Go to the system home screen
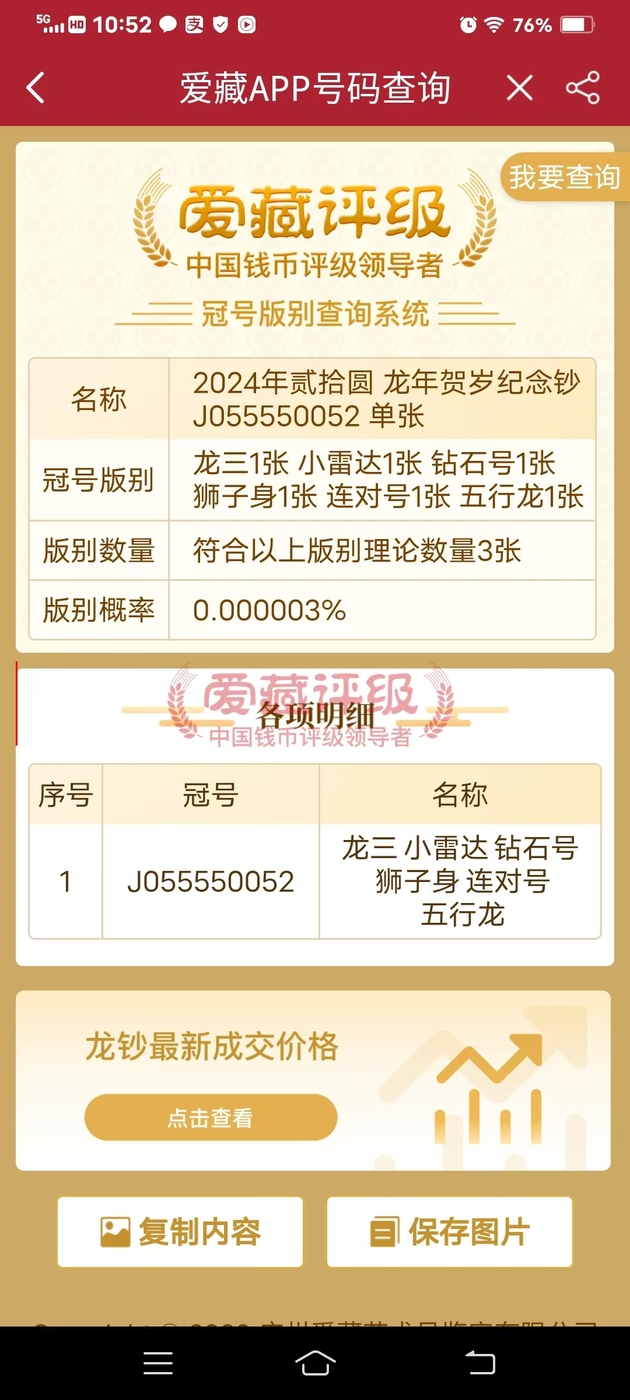 (315, 1363)
